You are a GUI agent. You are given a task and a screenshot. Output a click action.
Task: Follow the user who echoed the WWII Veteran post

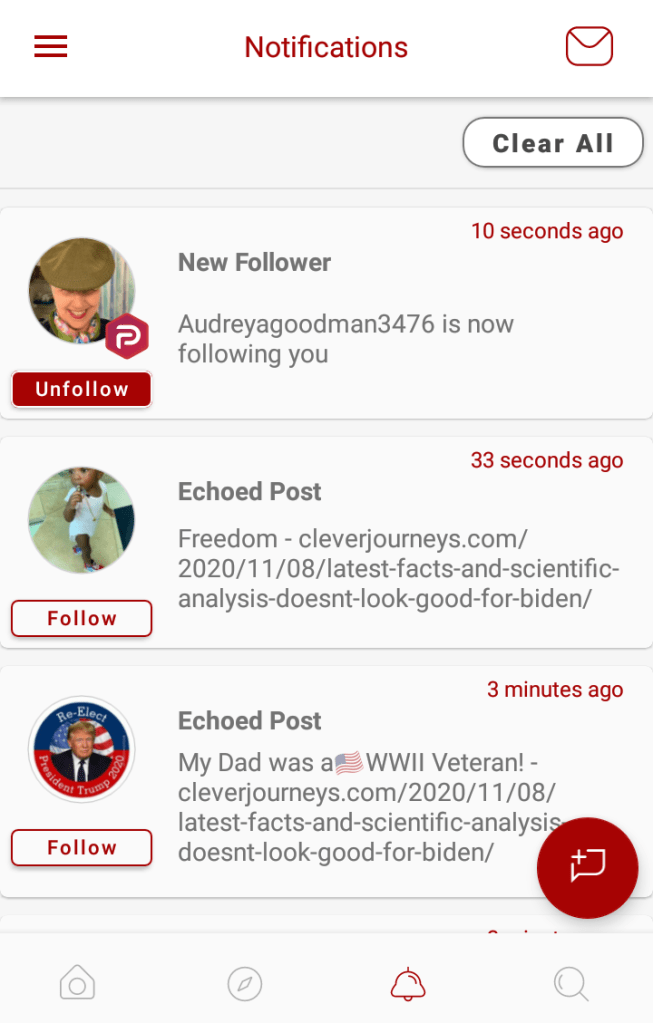82,847
